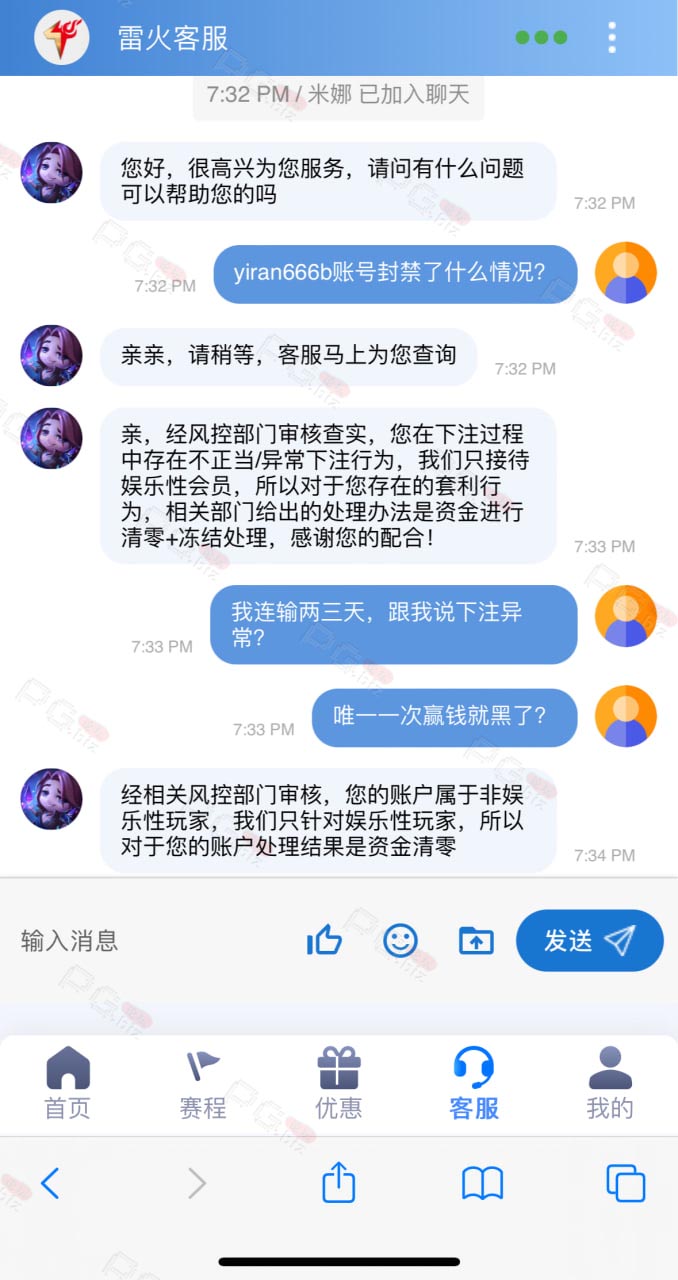Viewport: 678px width, 1280px height.
Task: Share this page from browser toolbar
Action: (x=339, y=1182)
